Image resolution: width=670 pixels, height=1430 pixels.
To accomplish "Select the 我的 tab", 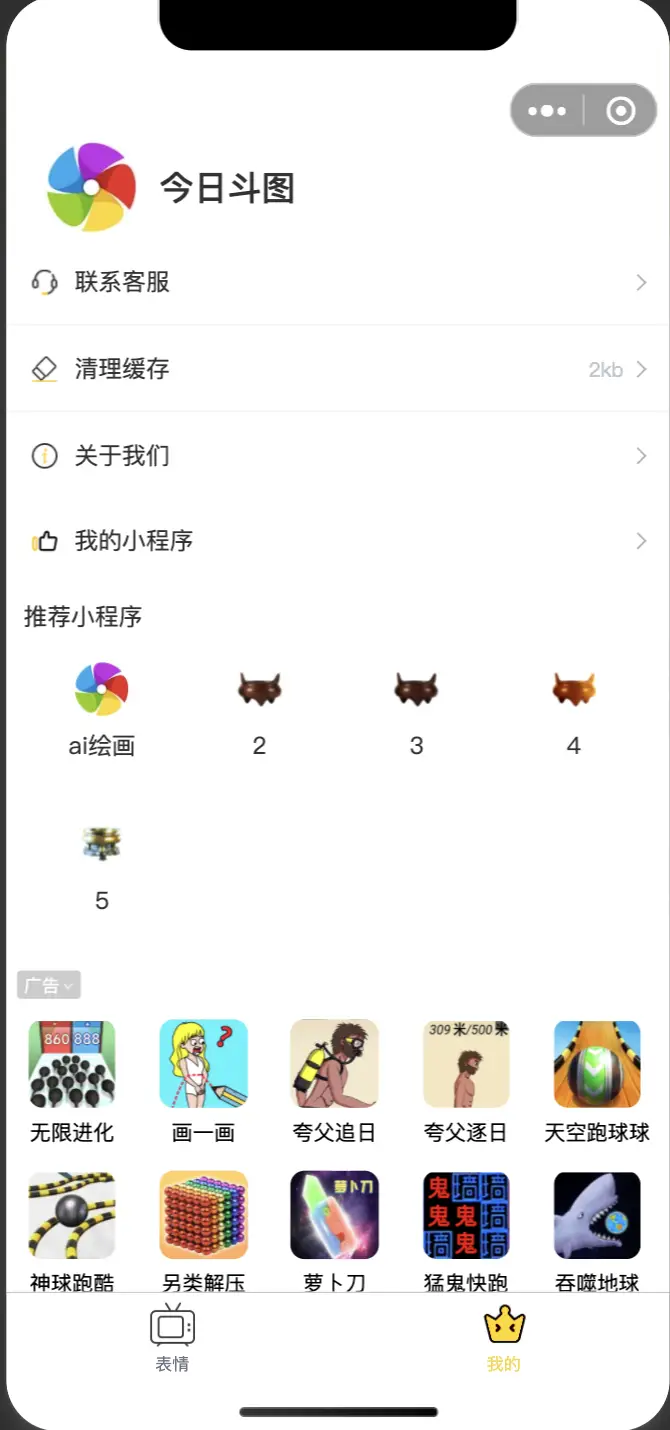I will [x=504, y=1338].
